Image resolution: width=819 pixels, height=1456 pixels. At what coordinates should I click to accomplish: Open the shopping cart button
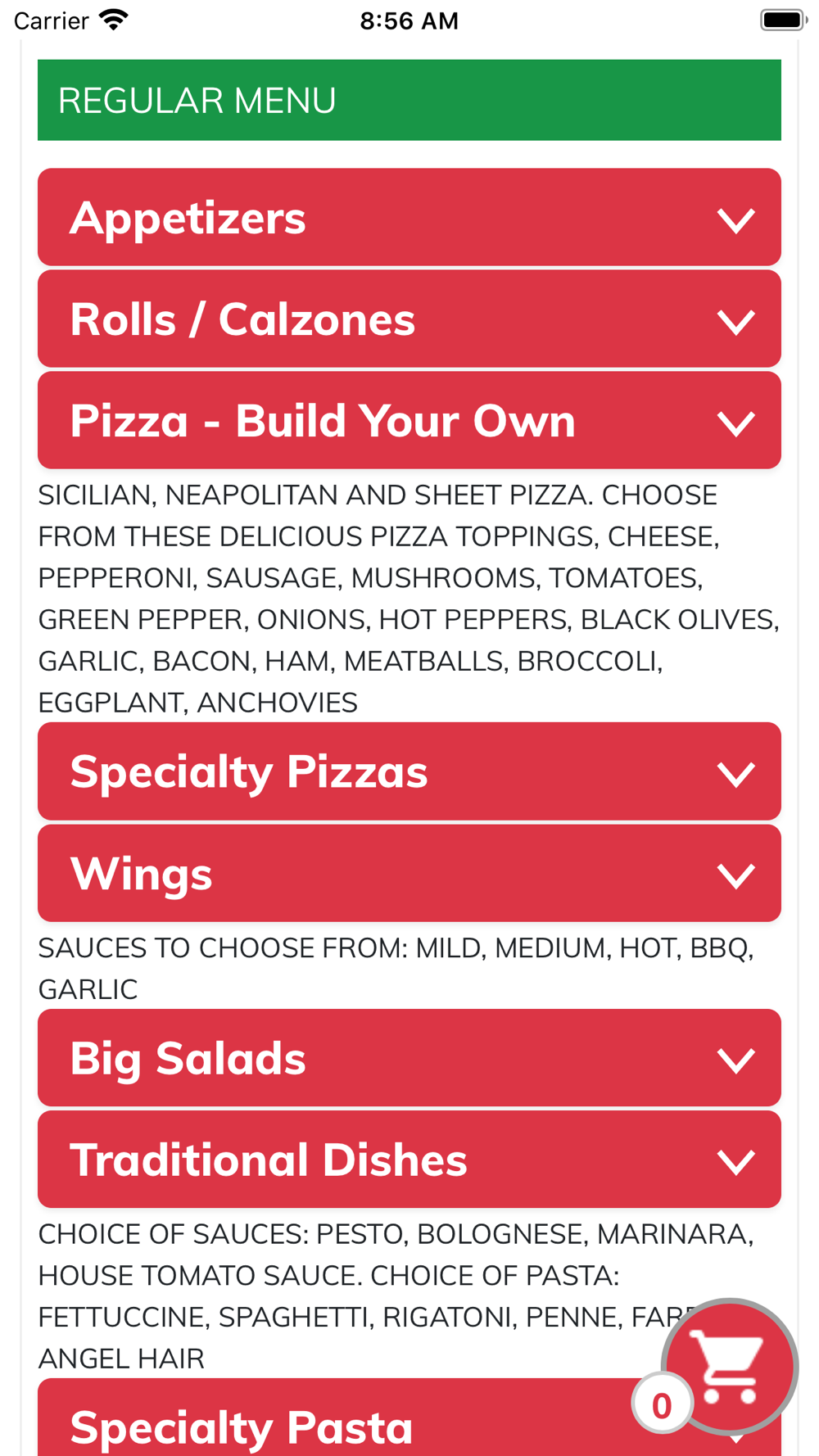point(729,1366)
